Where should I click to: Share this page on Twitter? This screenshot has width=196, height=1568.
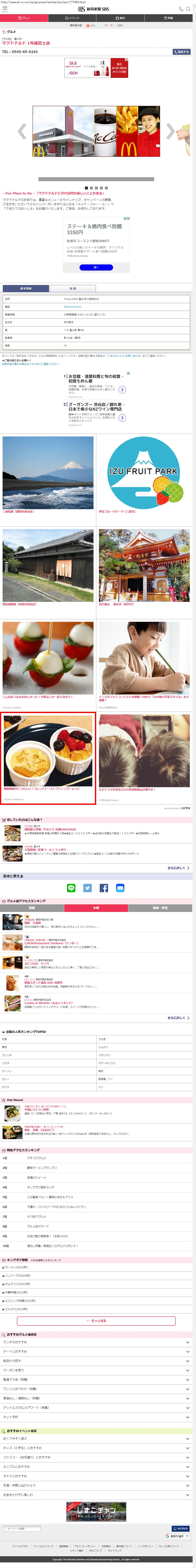pyautogui.click(x=88, y=888)
